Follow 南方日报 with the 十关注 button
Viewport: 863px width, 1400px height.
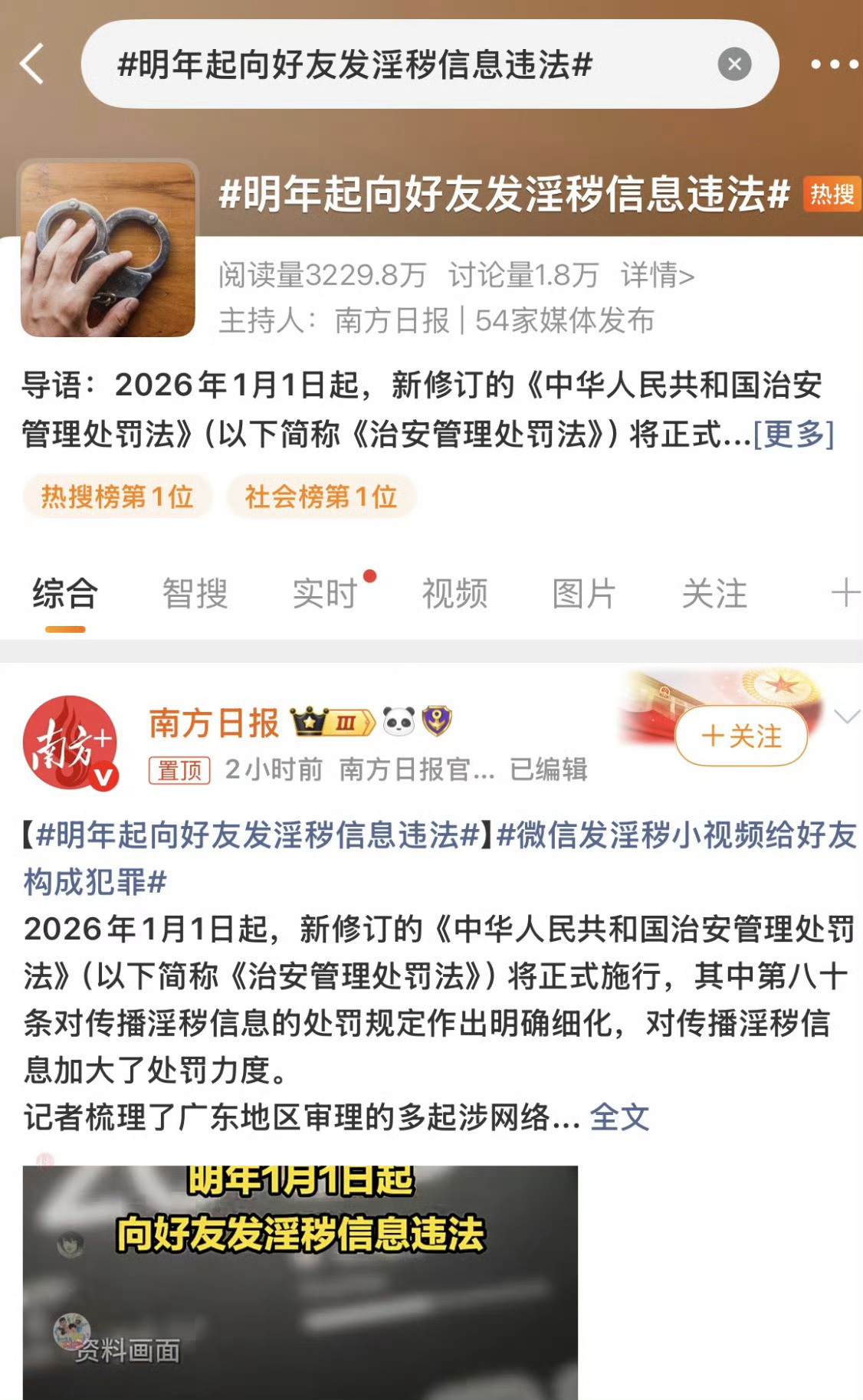click(740, 736)
